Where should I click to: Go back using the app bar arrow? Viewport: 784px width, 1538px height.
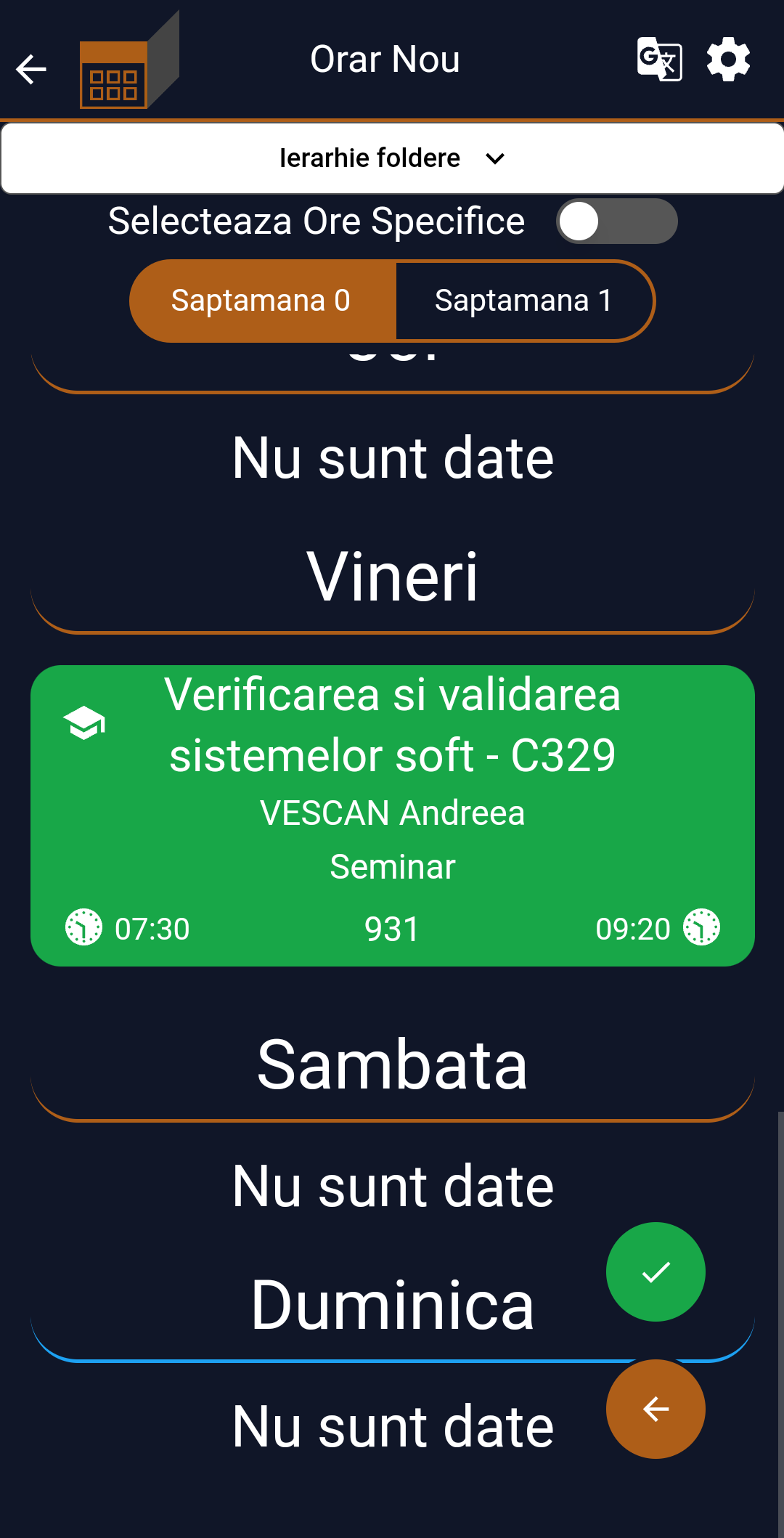click(30, 70)
